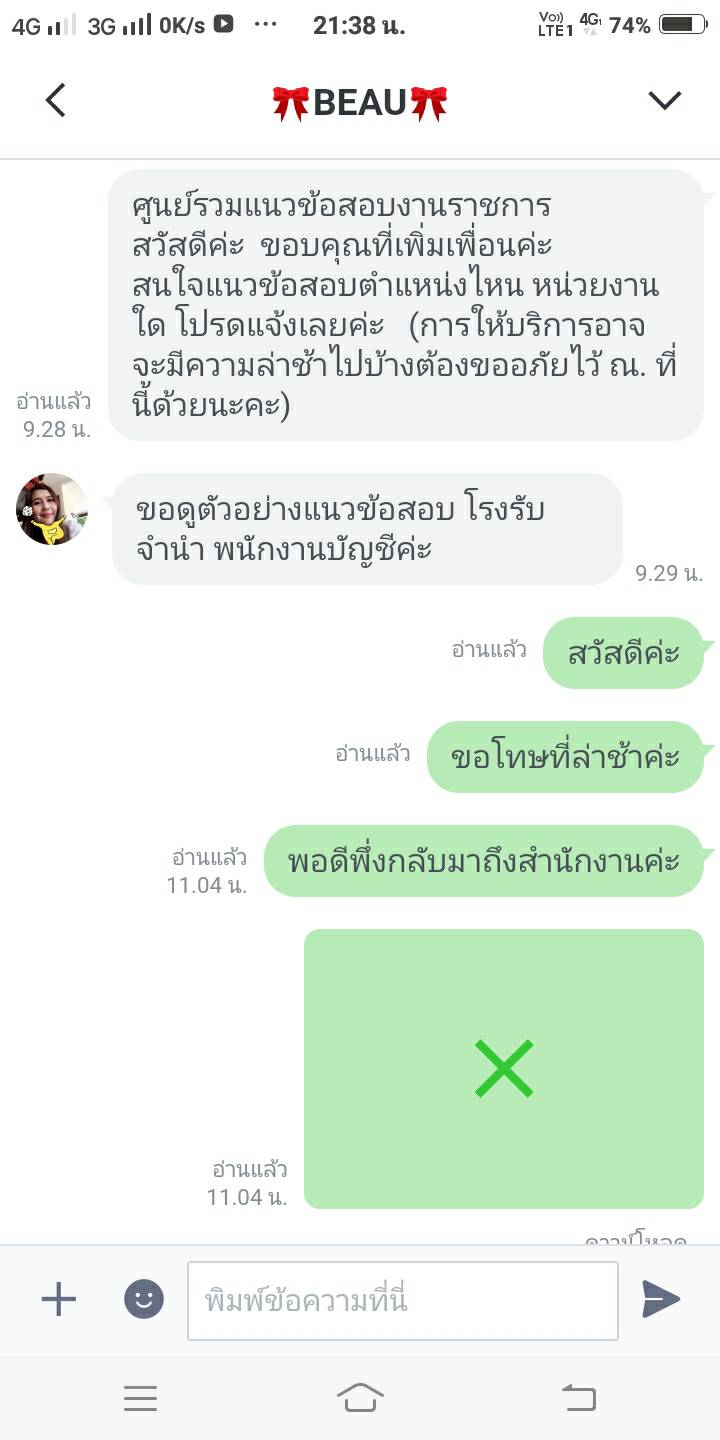Tap the system back button
Image resolution: width=720 pixels, height=1440 pixels.
578,1398
